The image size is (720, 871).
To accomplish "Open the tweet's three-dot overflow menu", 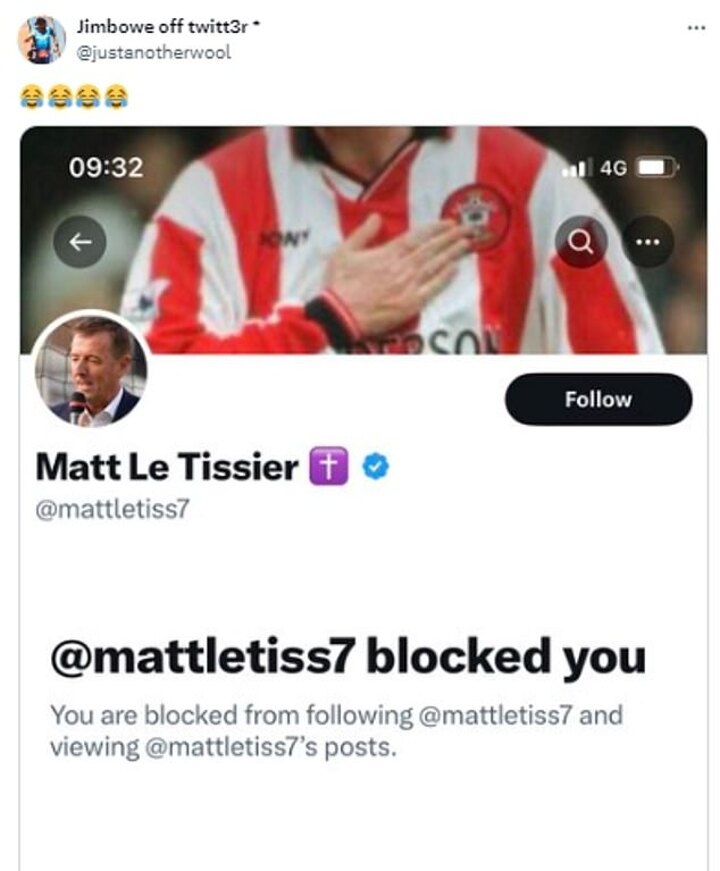I will [x=696, y=27].
